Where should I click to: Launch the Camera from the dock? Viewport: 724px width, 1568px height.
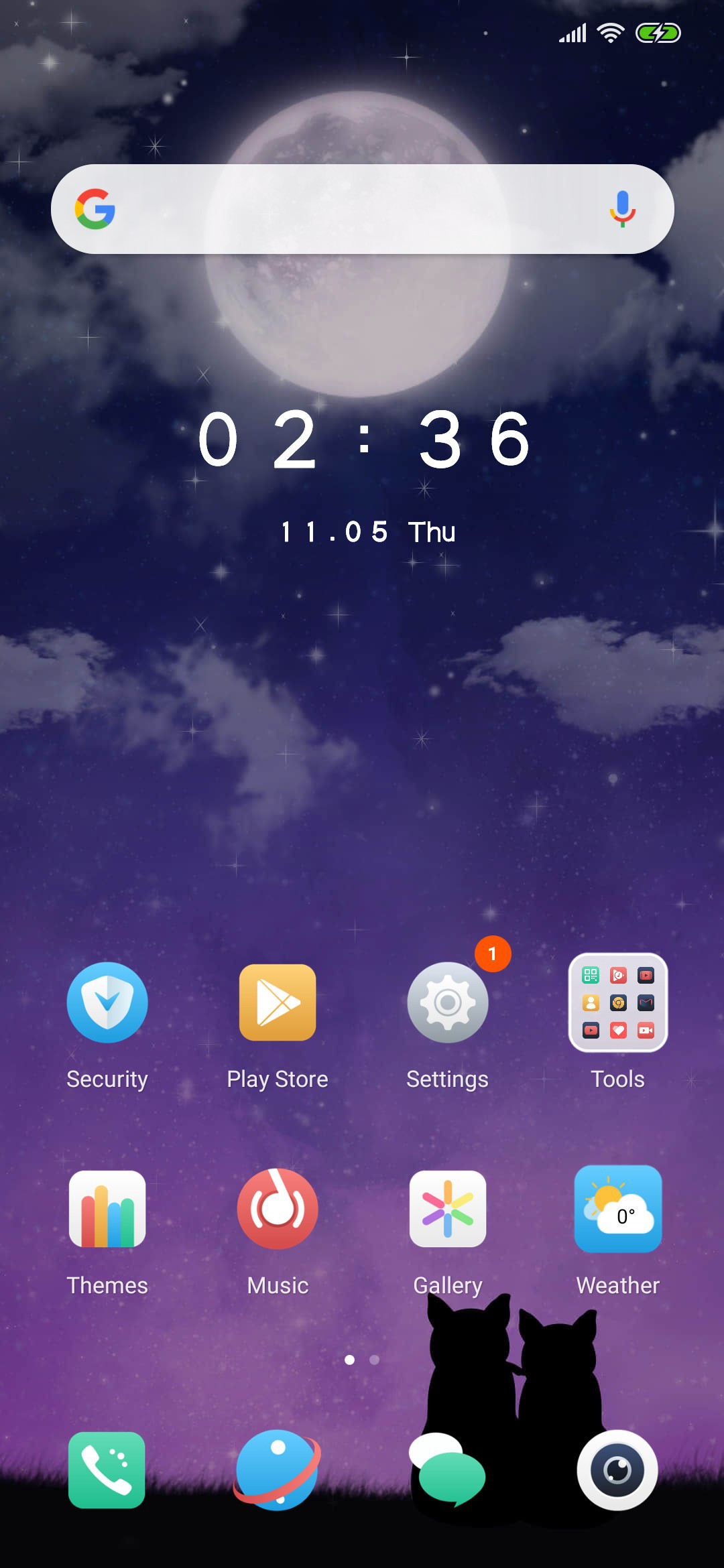tap(617, 1470)
